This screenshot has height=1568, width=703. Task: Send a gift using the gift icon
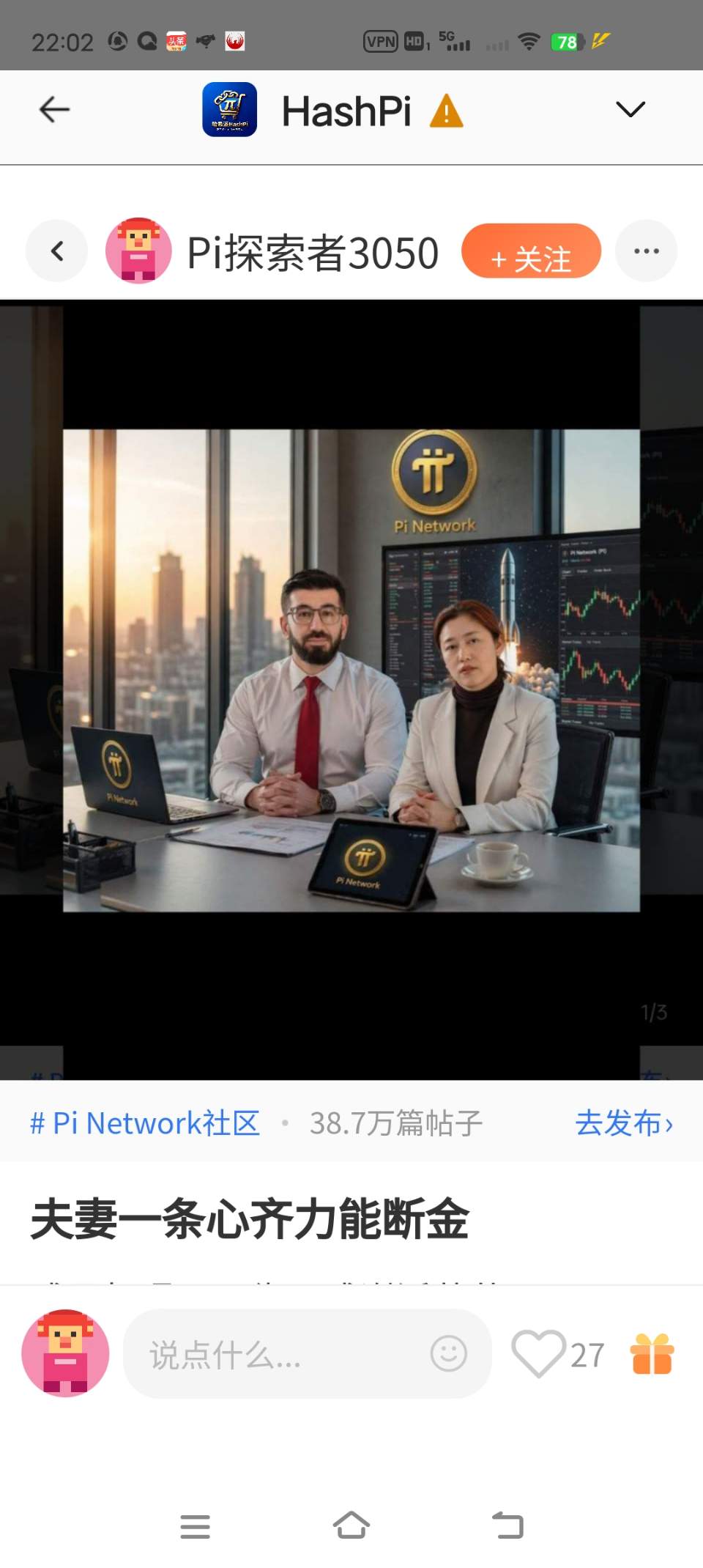pos(652,1354)
